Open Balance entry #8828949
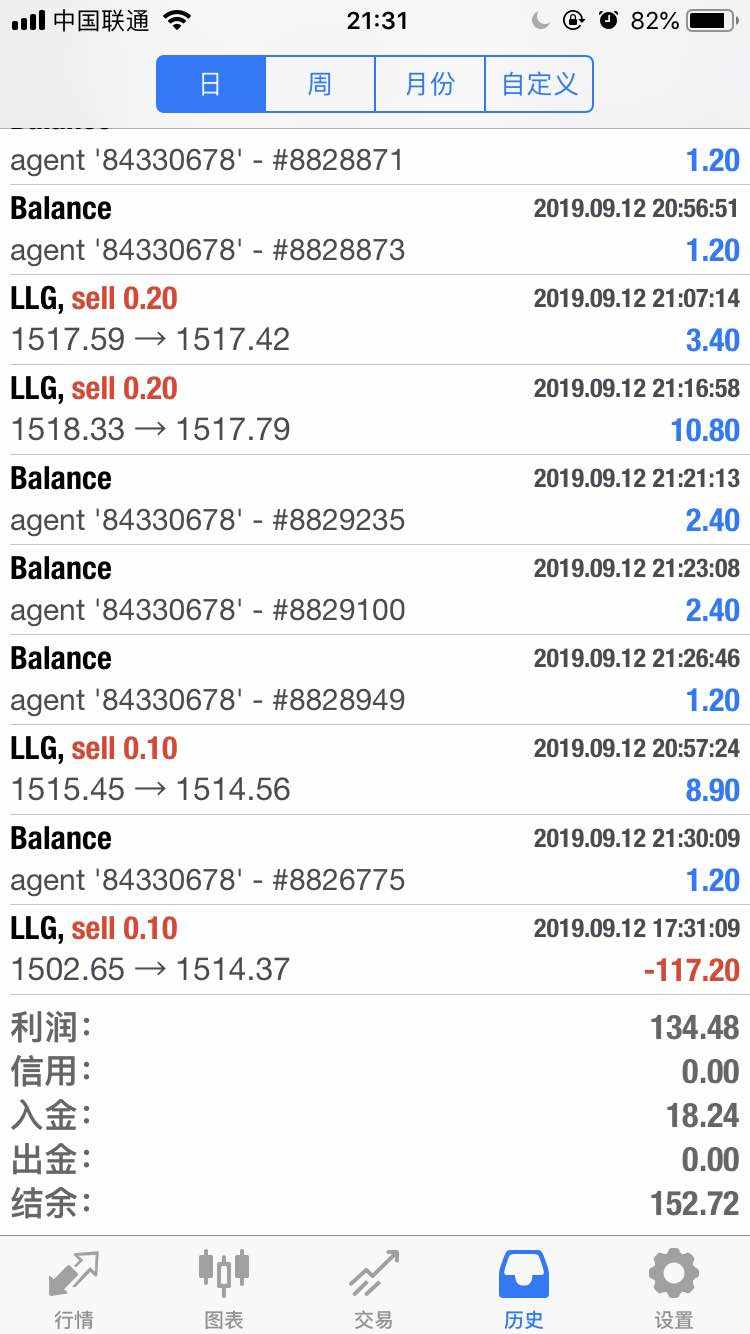The image size is (750, 1334). tap(375, 680)
